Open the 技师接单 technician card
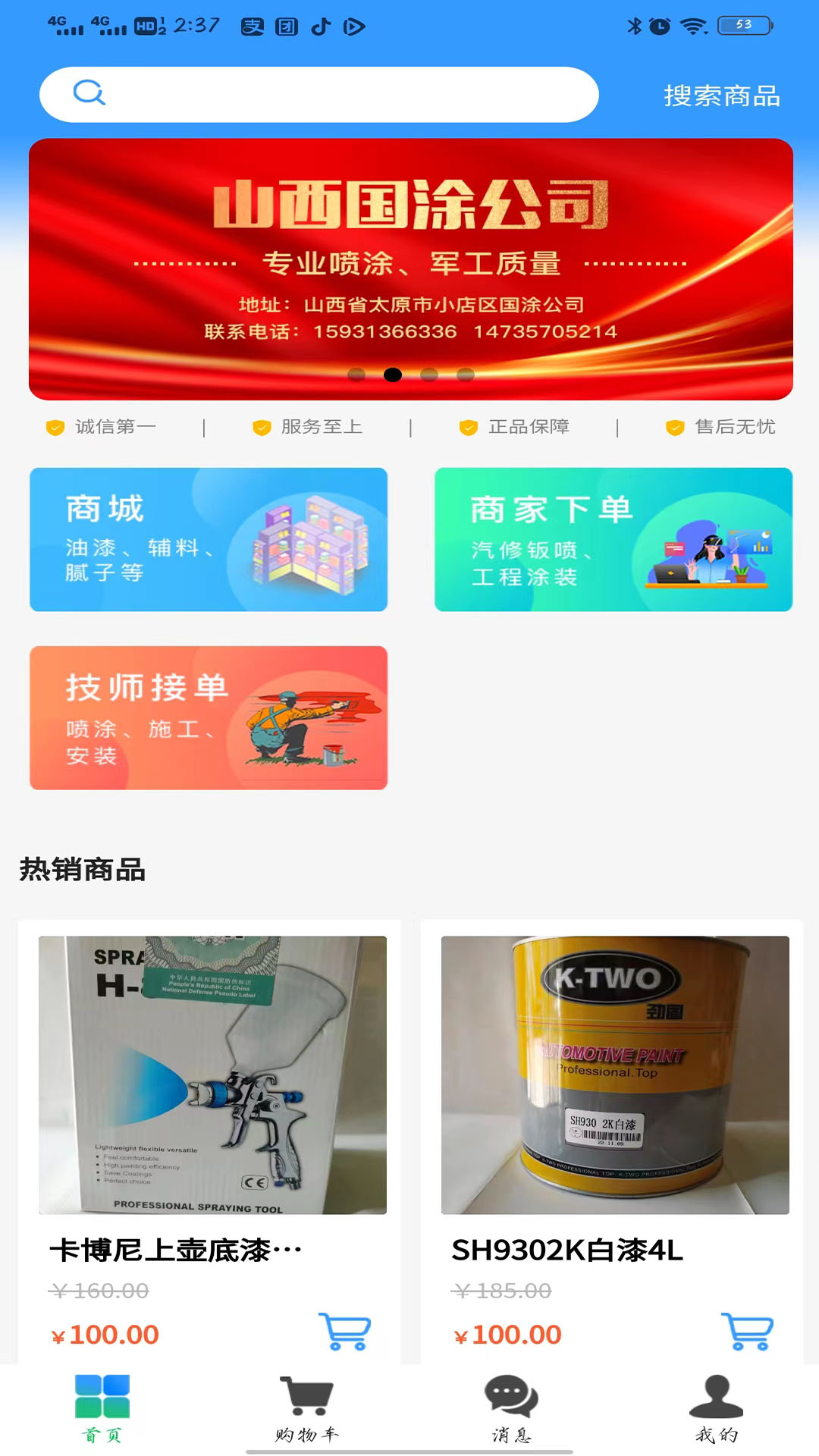This screenshot has height=1456, width=819. pos(209,717)
